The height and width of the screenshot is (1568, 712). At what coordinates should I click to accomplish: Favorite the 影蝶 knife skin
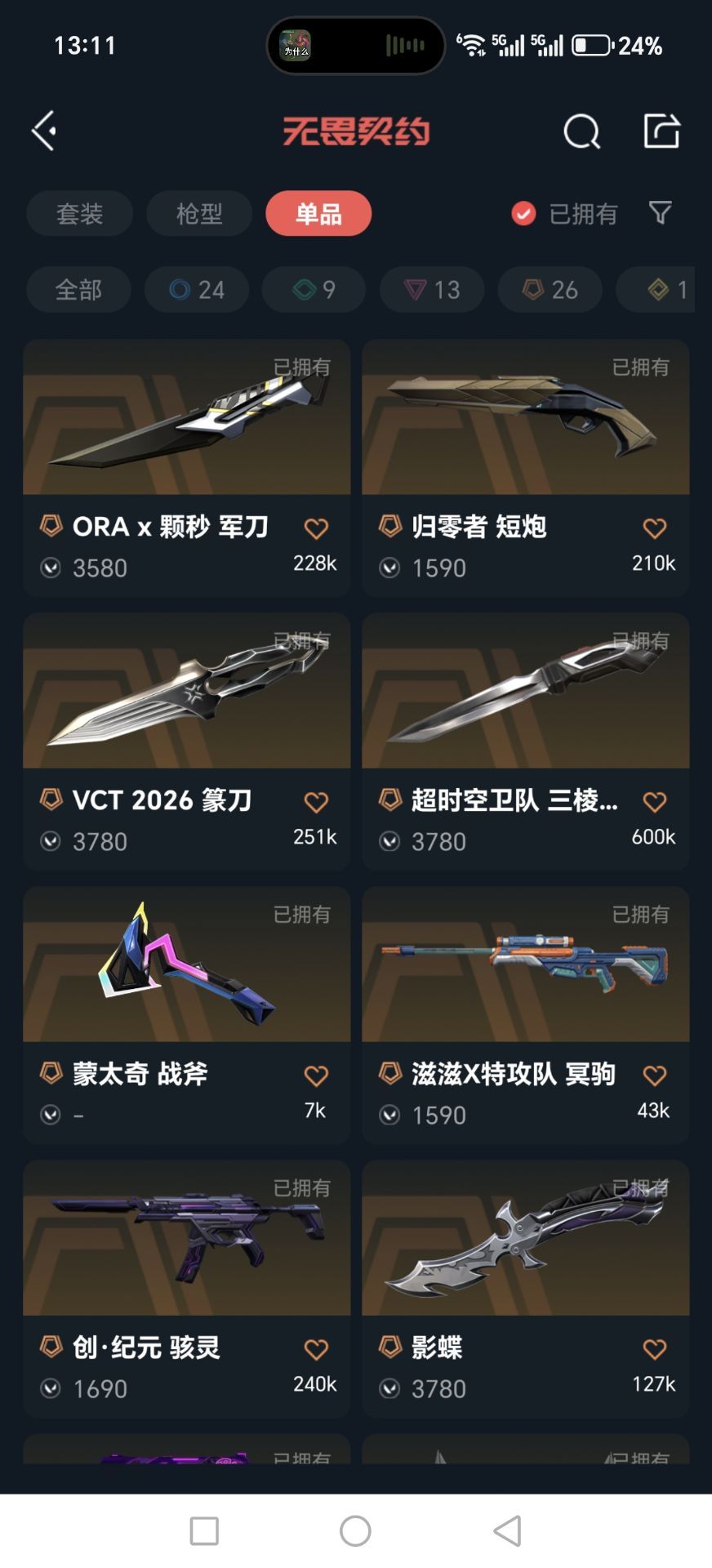tap(653, 1349)
